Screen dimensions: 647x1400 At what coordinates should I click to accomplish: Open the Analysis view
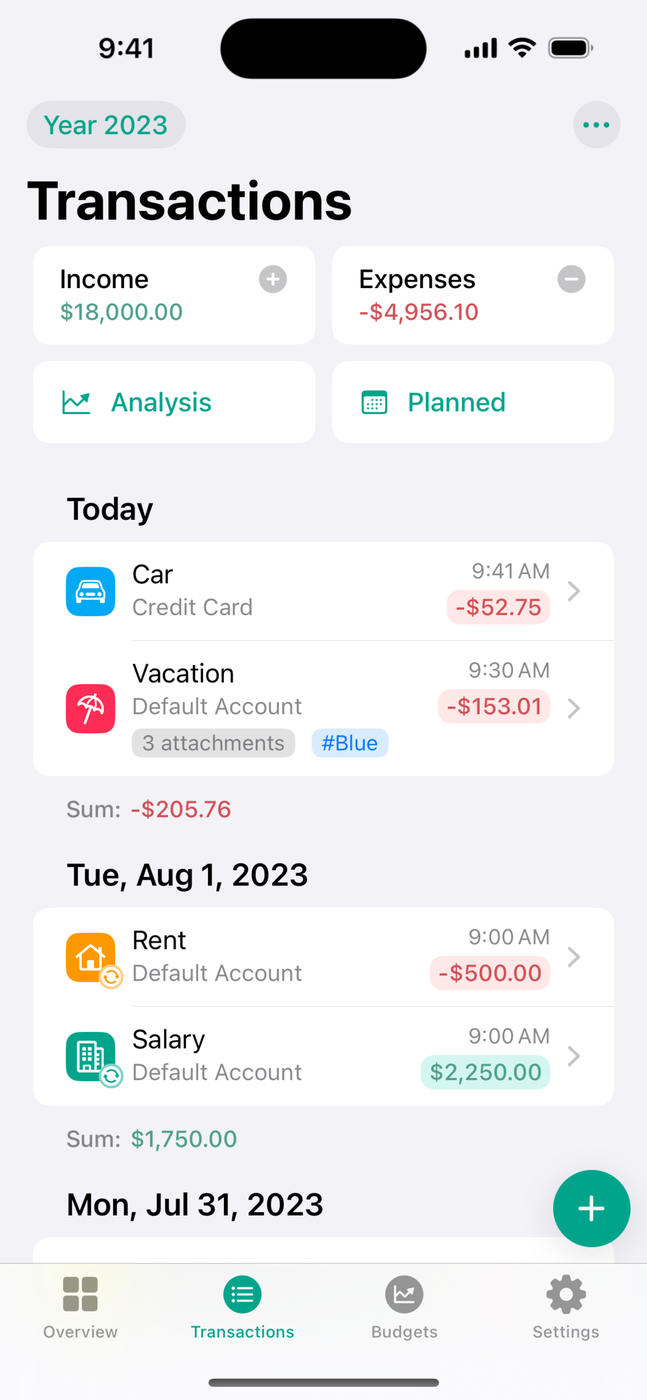[174, 402]
